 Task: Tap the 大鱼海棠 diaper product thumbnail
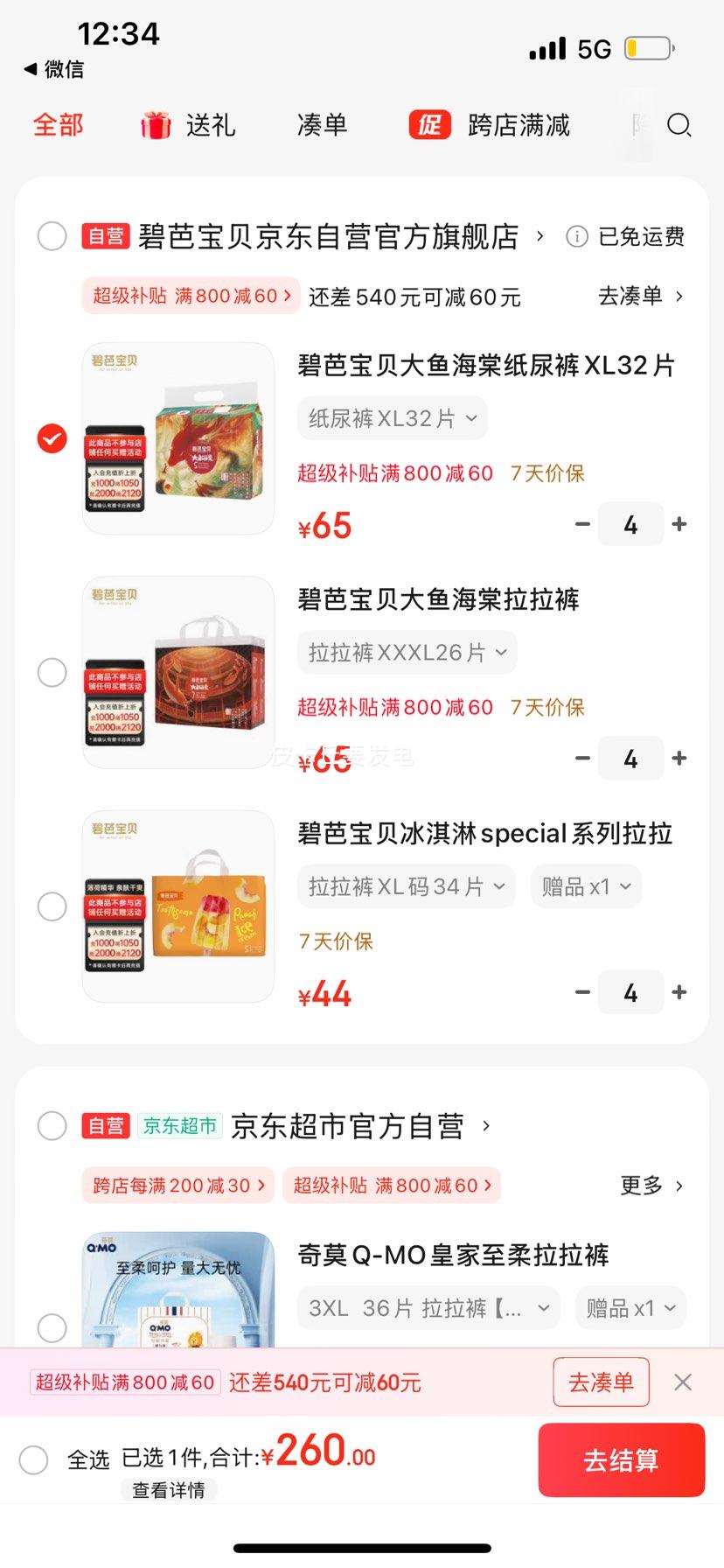pos(178,437)
